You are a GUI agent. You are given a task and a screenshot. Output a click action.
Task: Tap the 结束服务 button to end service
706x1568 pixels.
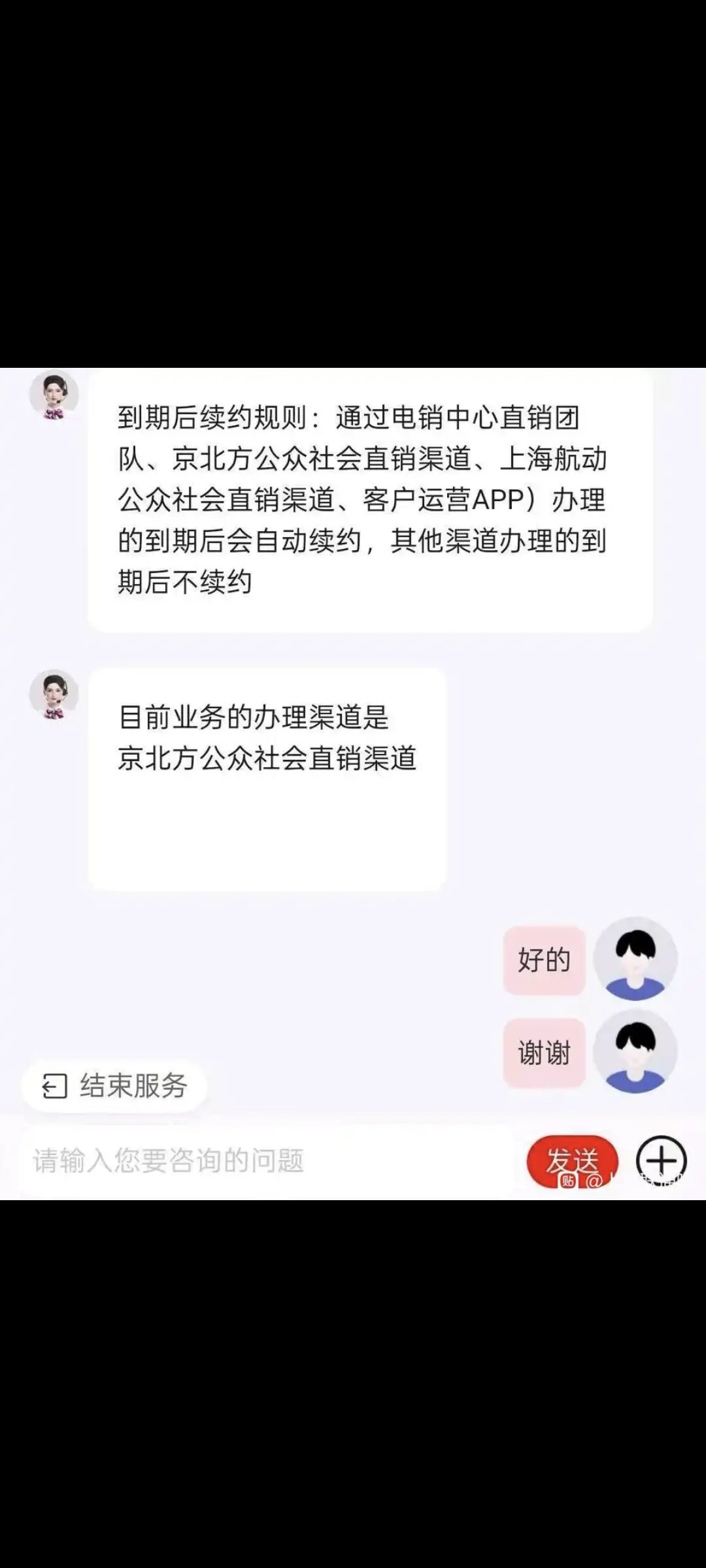[x=115, y=1086]
